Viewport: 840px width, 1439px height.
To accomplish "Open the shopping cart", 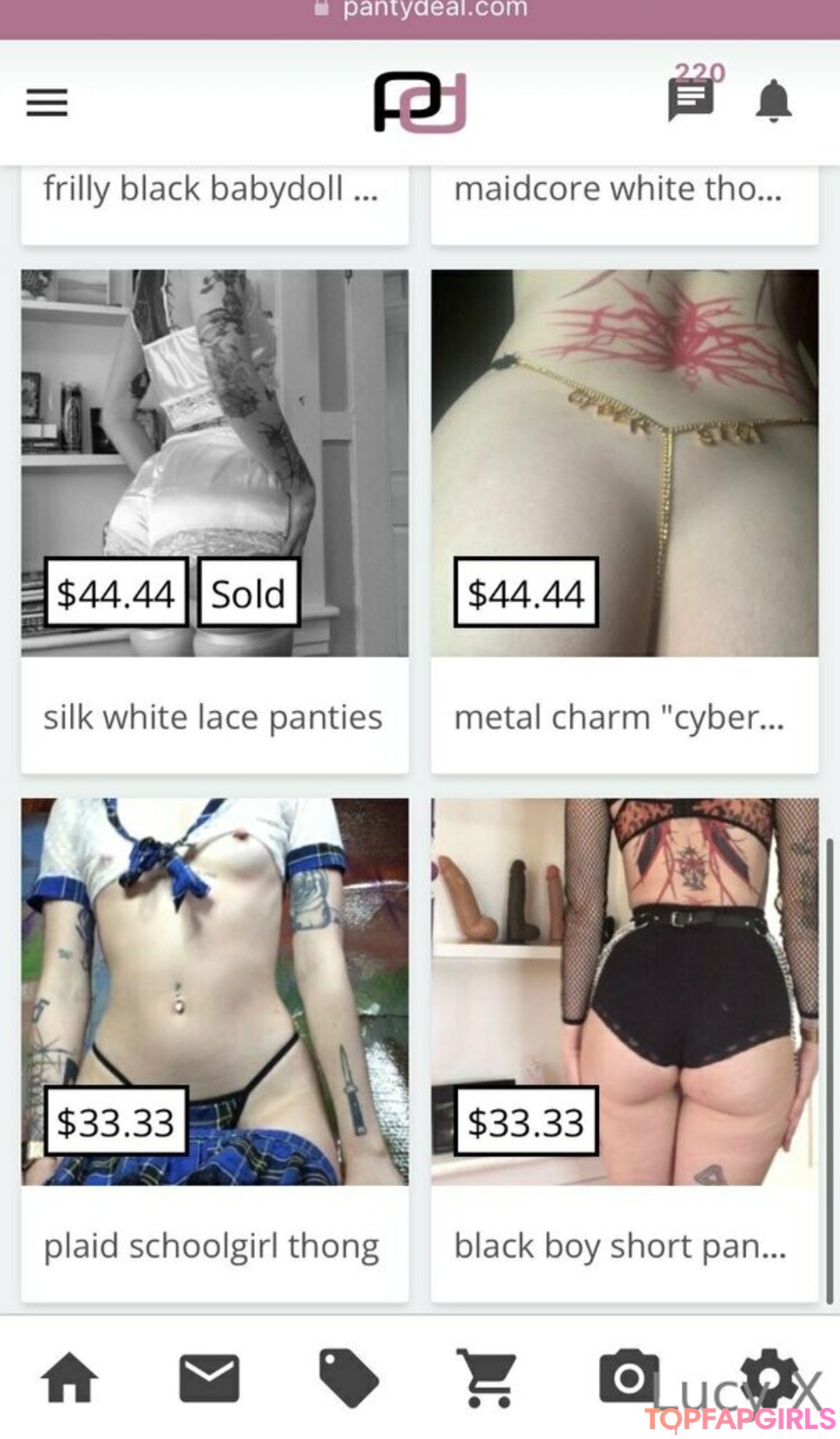I will [487, 1378].
